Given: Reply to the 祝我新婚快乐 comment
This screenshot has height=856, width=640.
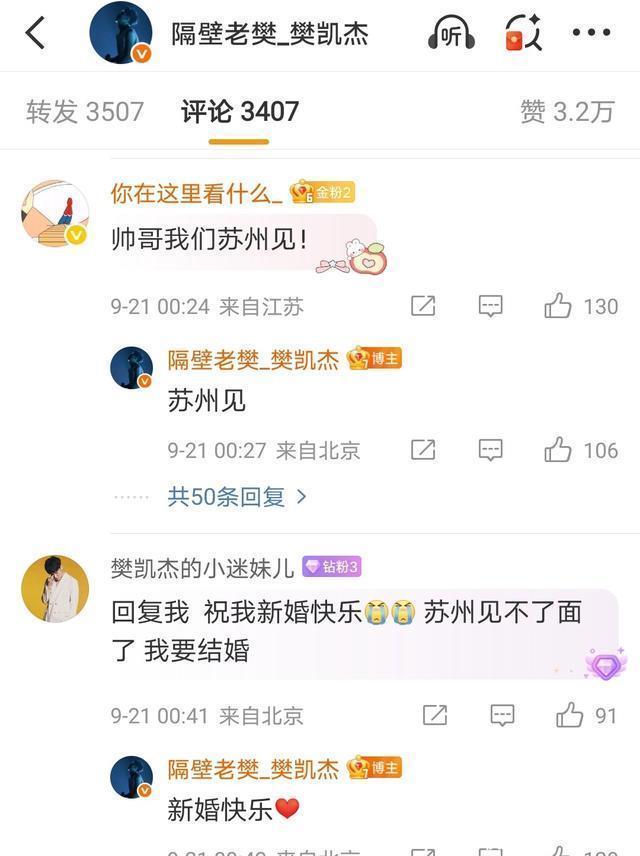Looking at the screenshot, I should (502, 715).
